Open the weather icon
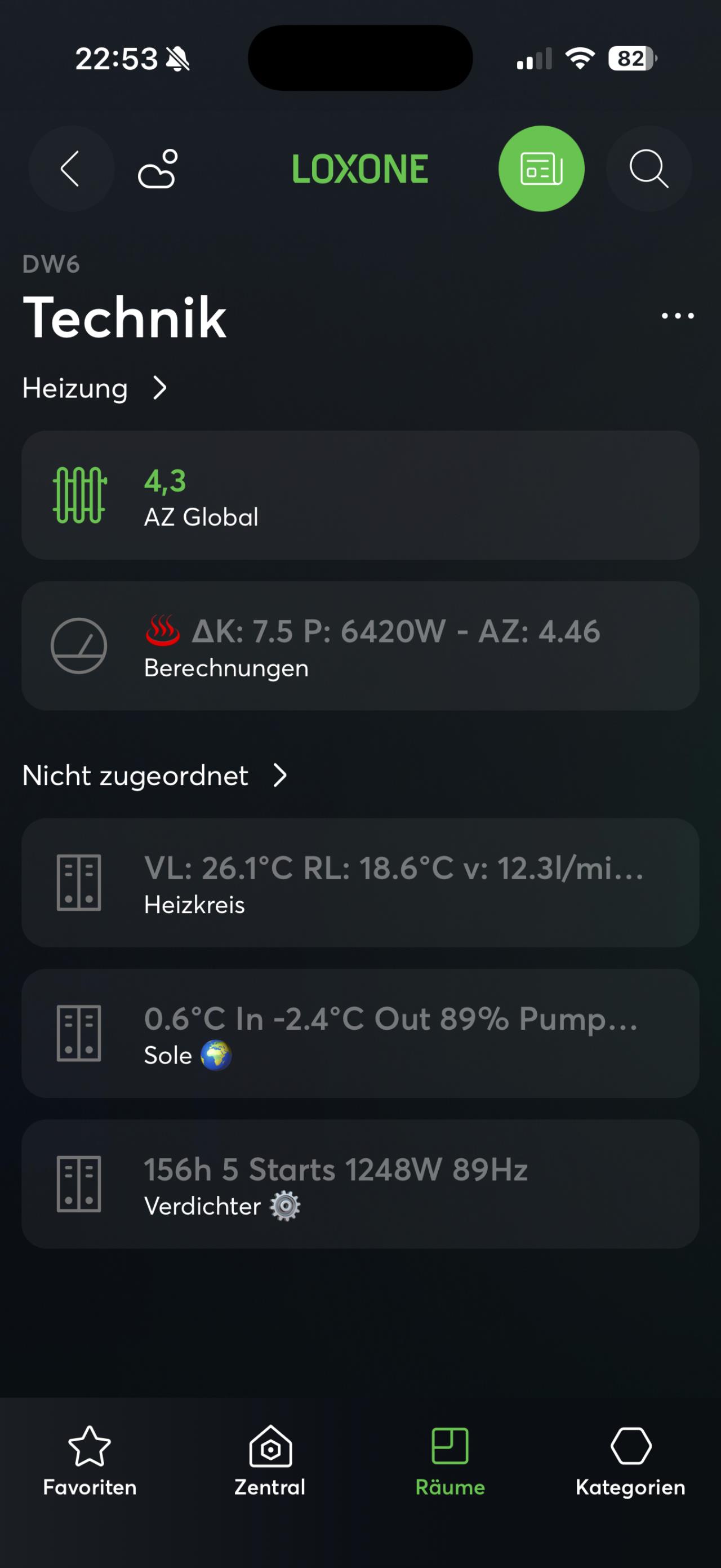 point(158,169)
